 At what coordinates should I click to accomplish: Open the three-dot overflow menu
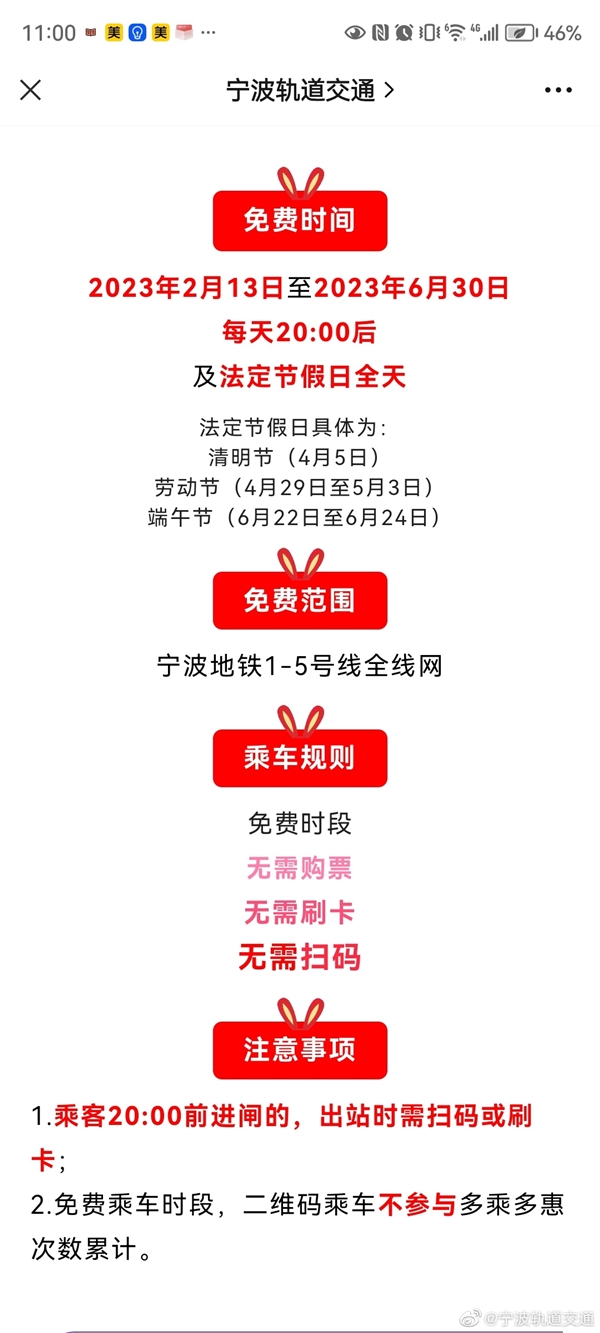558,90
